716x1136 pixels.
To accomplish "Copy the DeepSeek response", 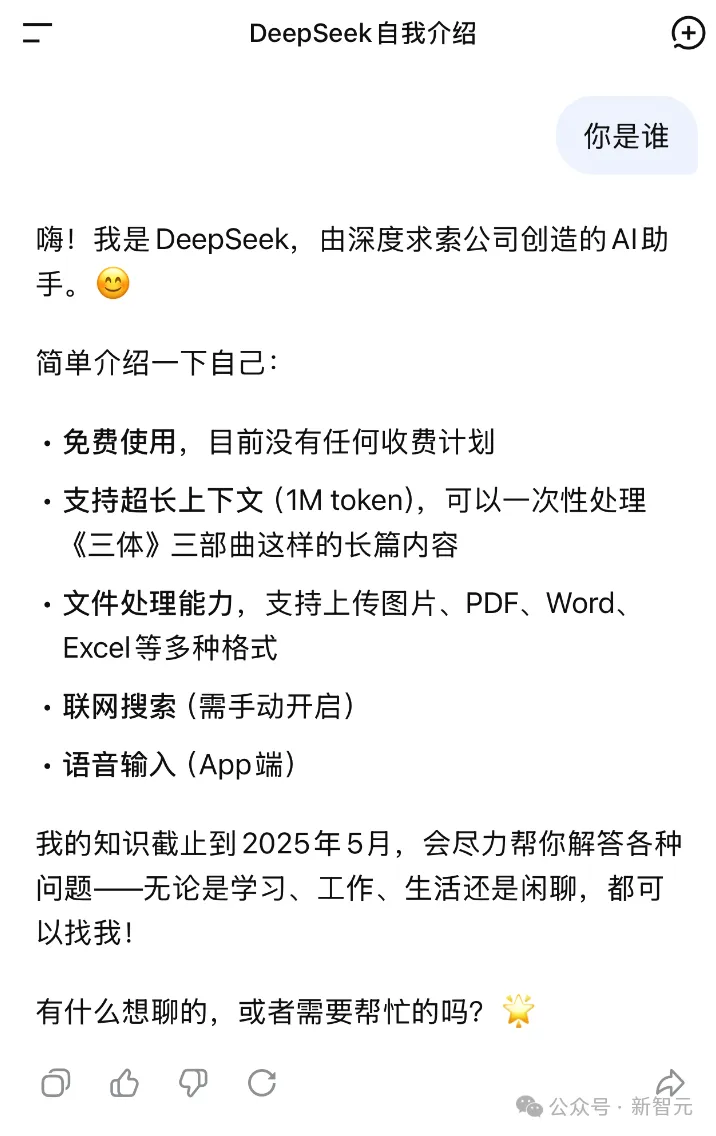I will [x=55, y=1083].
